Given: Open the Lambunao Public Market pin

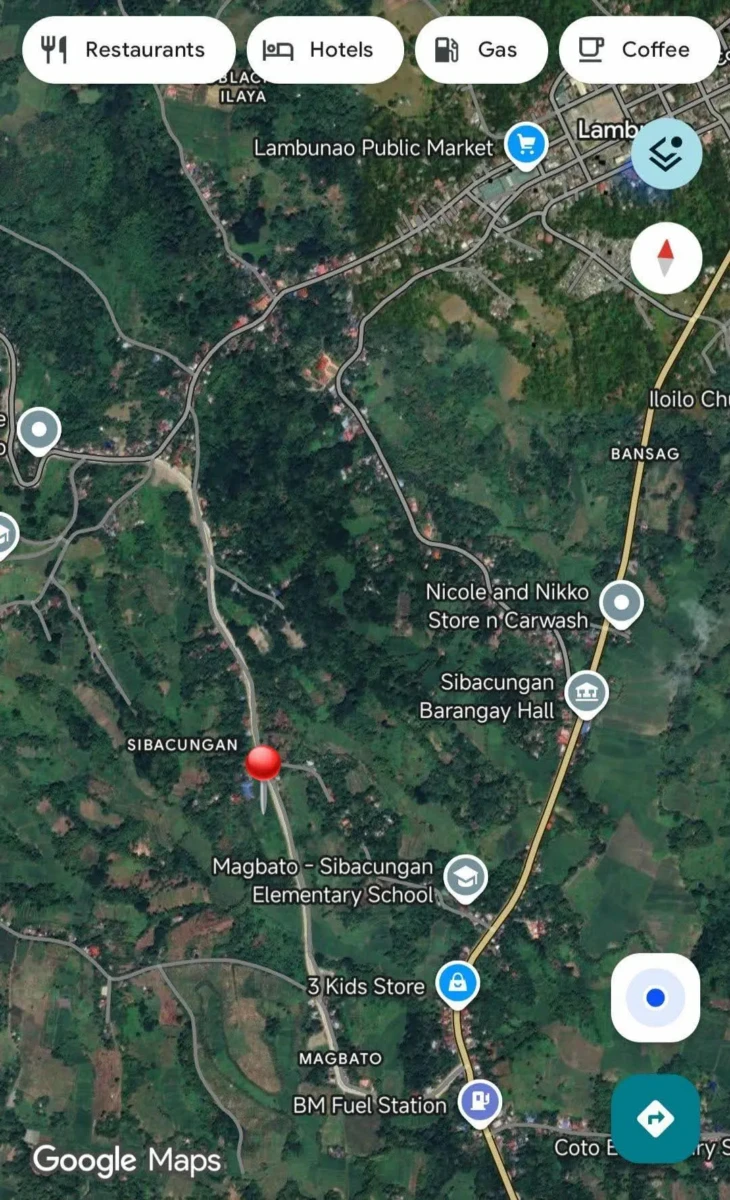Looking at the screenshot, I should point(525,146).
